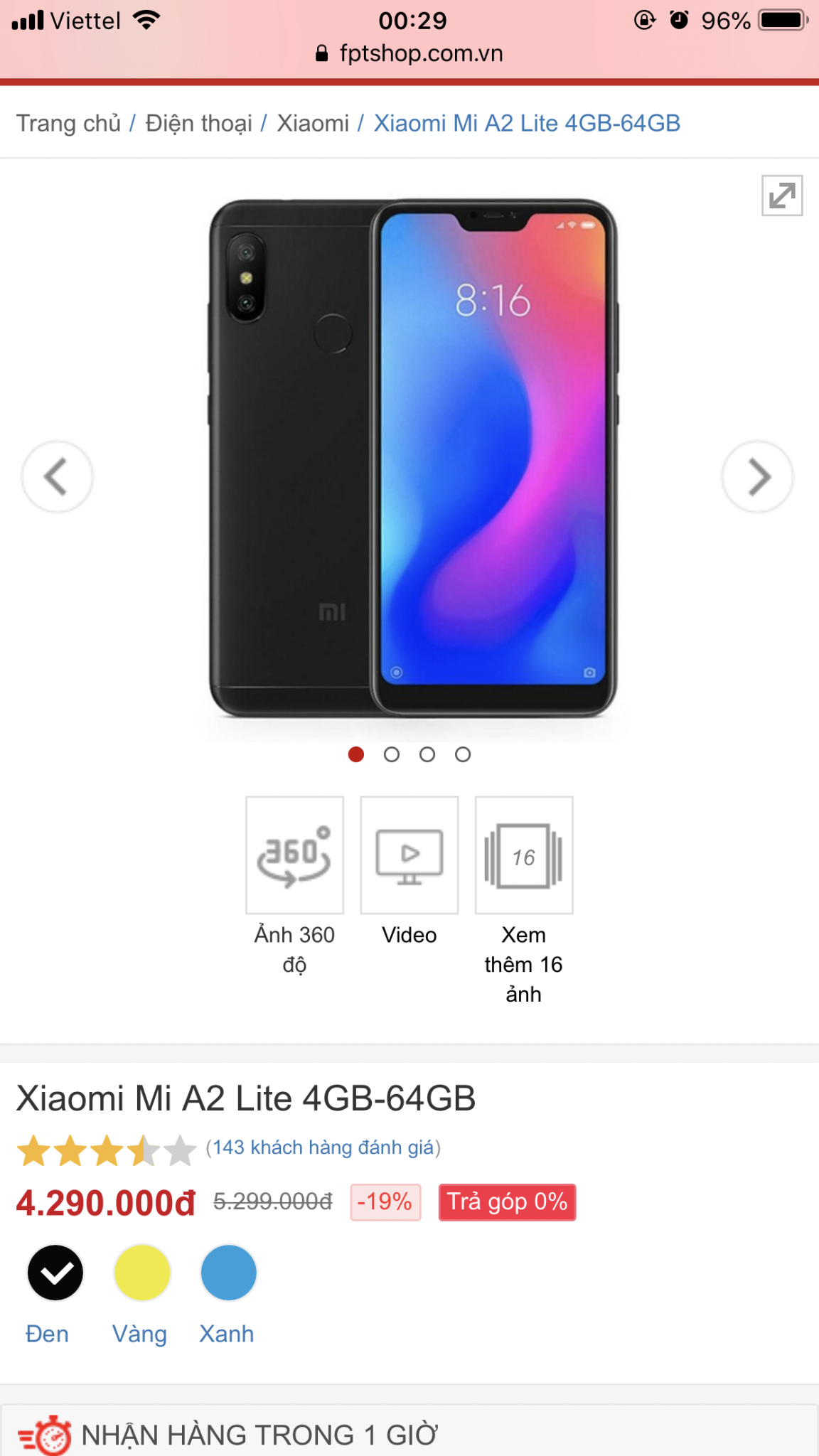The width and height of the screenshot is (819, 1456).
Task: Show the previous product photo
Action: [x=57, y=476]
